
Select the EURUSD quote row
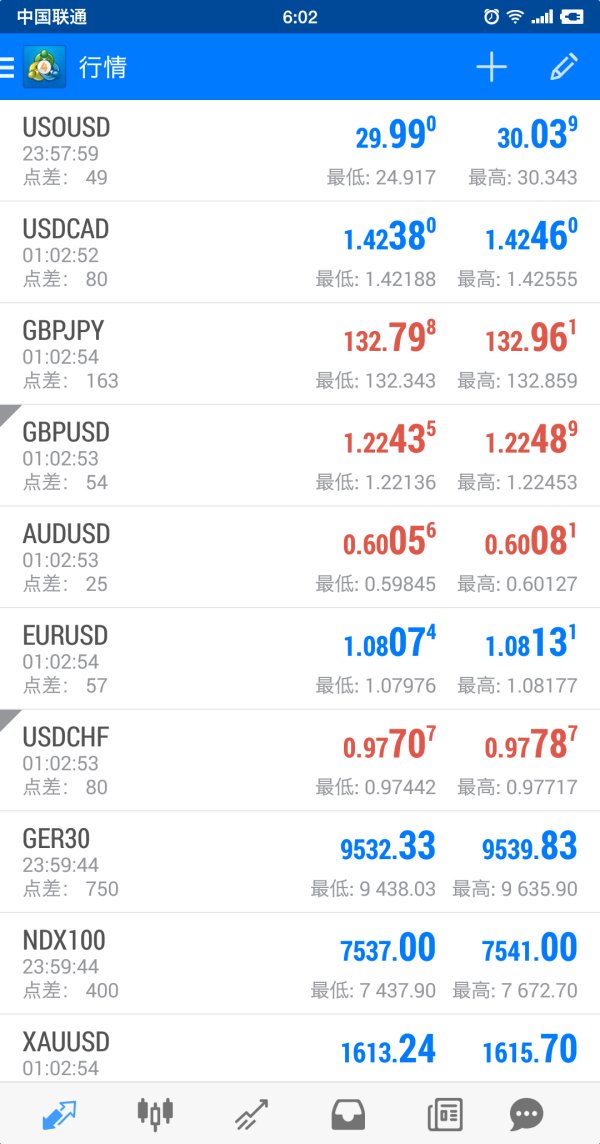pos(300,658)
